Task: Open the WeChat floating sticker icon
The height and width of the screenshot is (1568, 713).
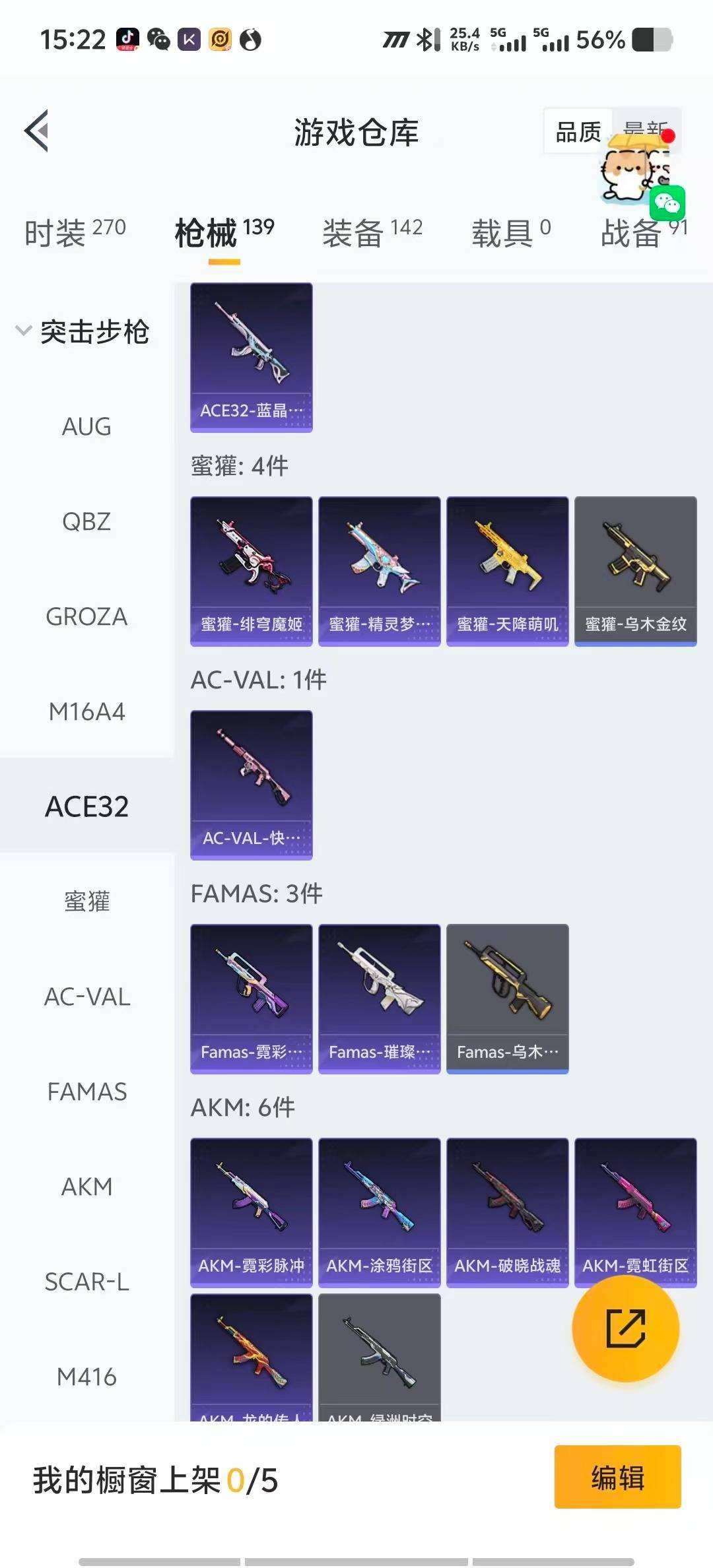Action: [667, 203]
